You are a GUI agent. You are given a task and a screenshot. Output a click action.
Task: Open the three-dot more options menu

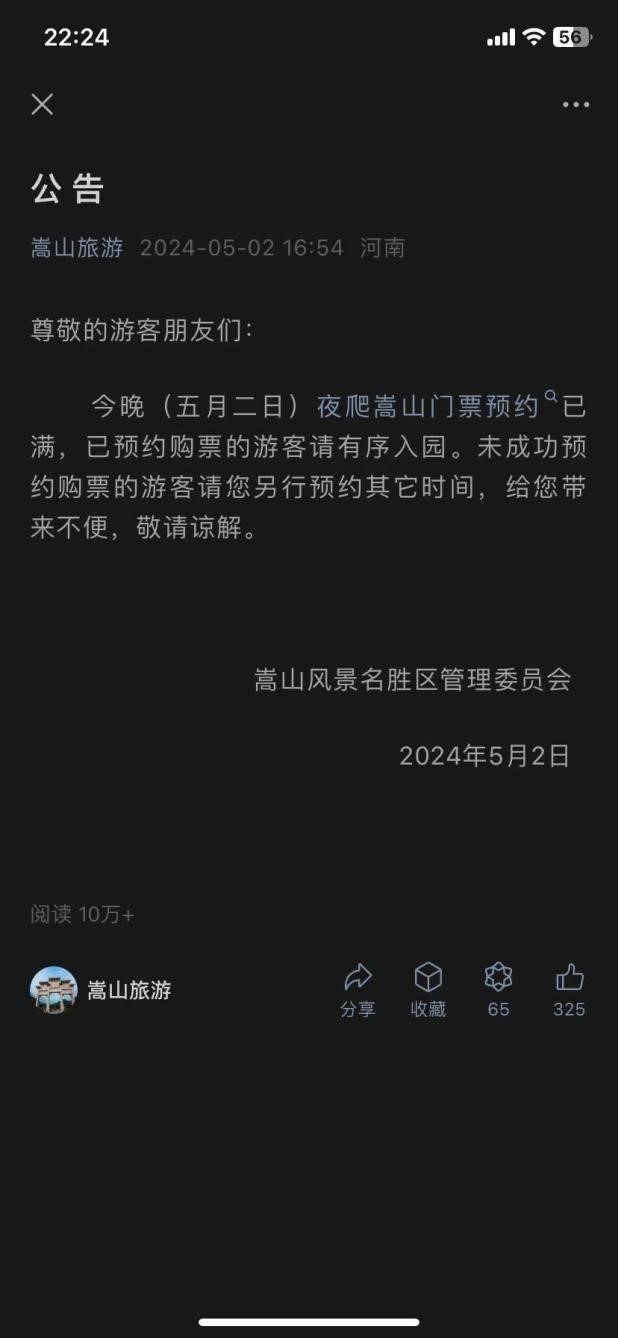pos(575,104)
